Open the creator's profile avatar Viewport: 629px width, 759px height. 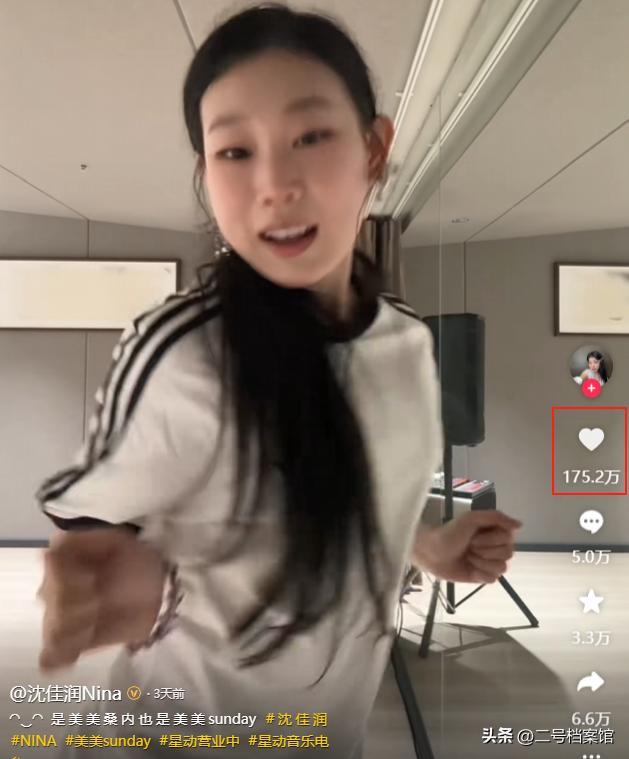590,365
